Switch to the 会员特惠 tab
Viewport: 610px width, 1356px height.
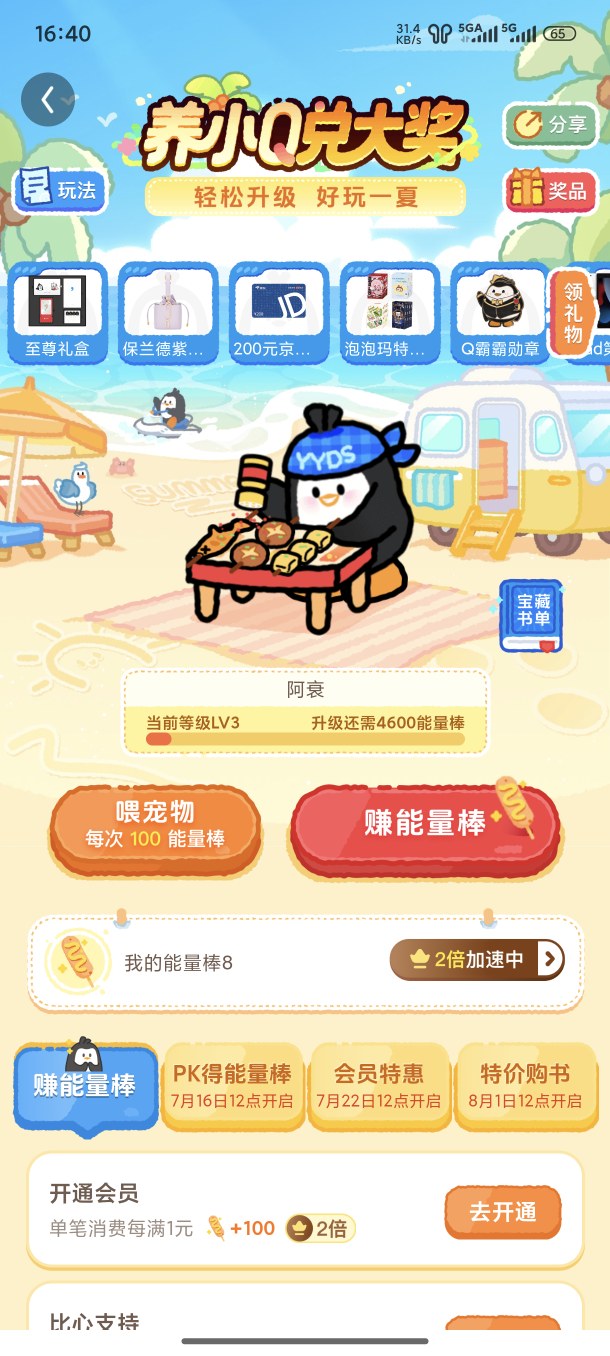379,1086
